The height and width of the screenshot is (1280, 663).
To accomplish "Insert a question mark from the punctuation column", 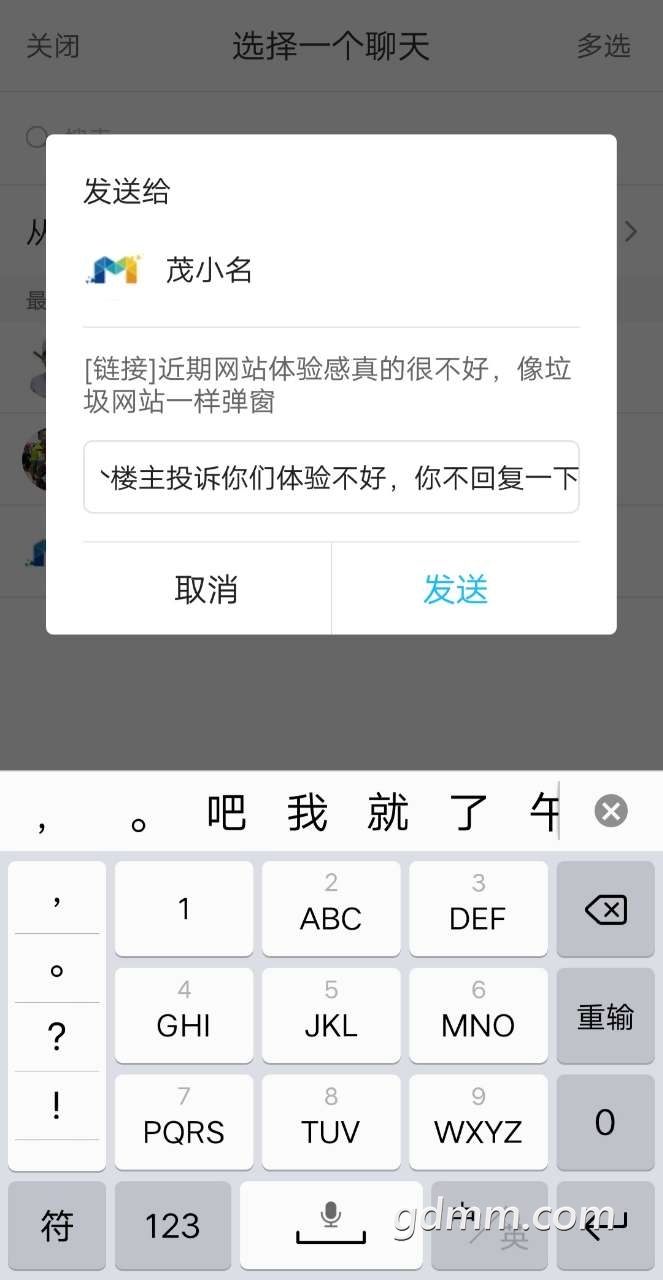I will coord(57,1037).
